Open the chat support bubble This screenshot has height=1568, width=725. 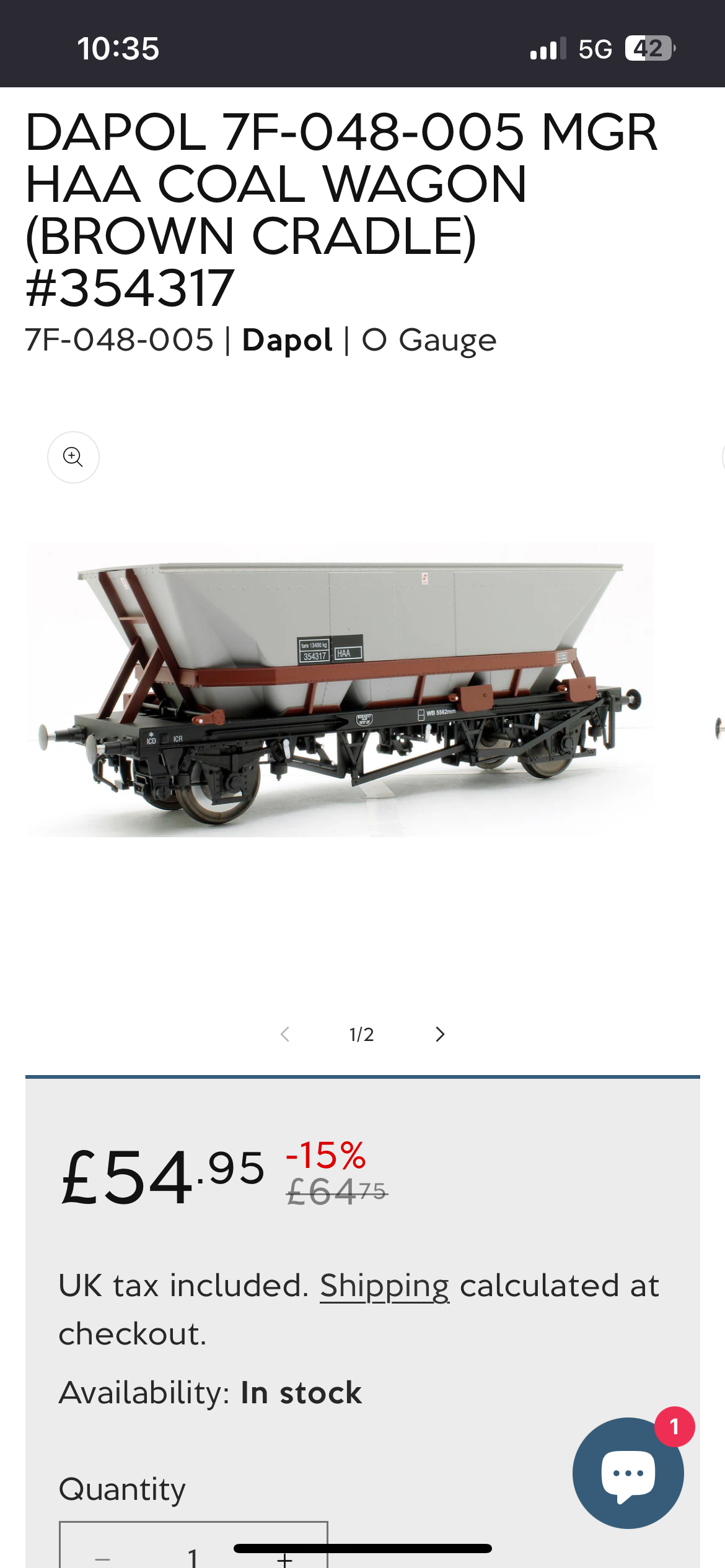pos(628,1473)
